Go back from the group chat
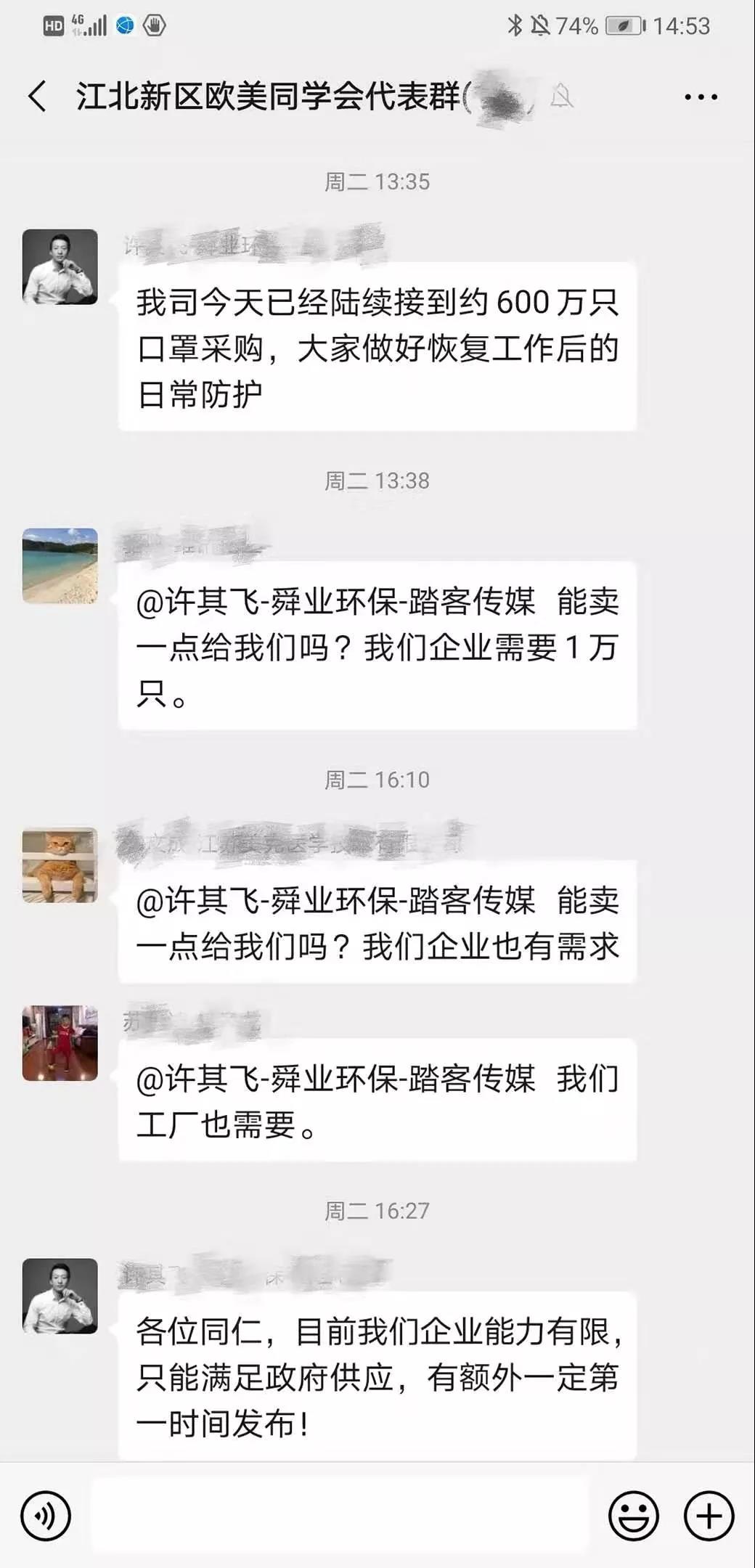The height and width of the screenshot is (1568, 755). coord(38,97)
